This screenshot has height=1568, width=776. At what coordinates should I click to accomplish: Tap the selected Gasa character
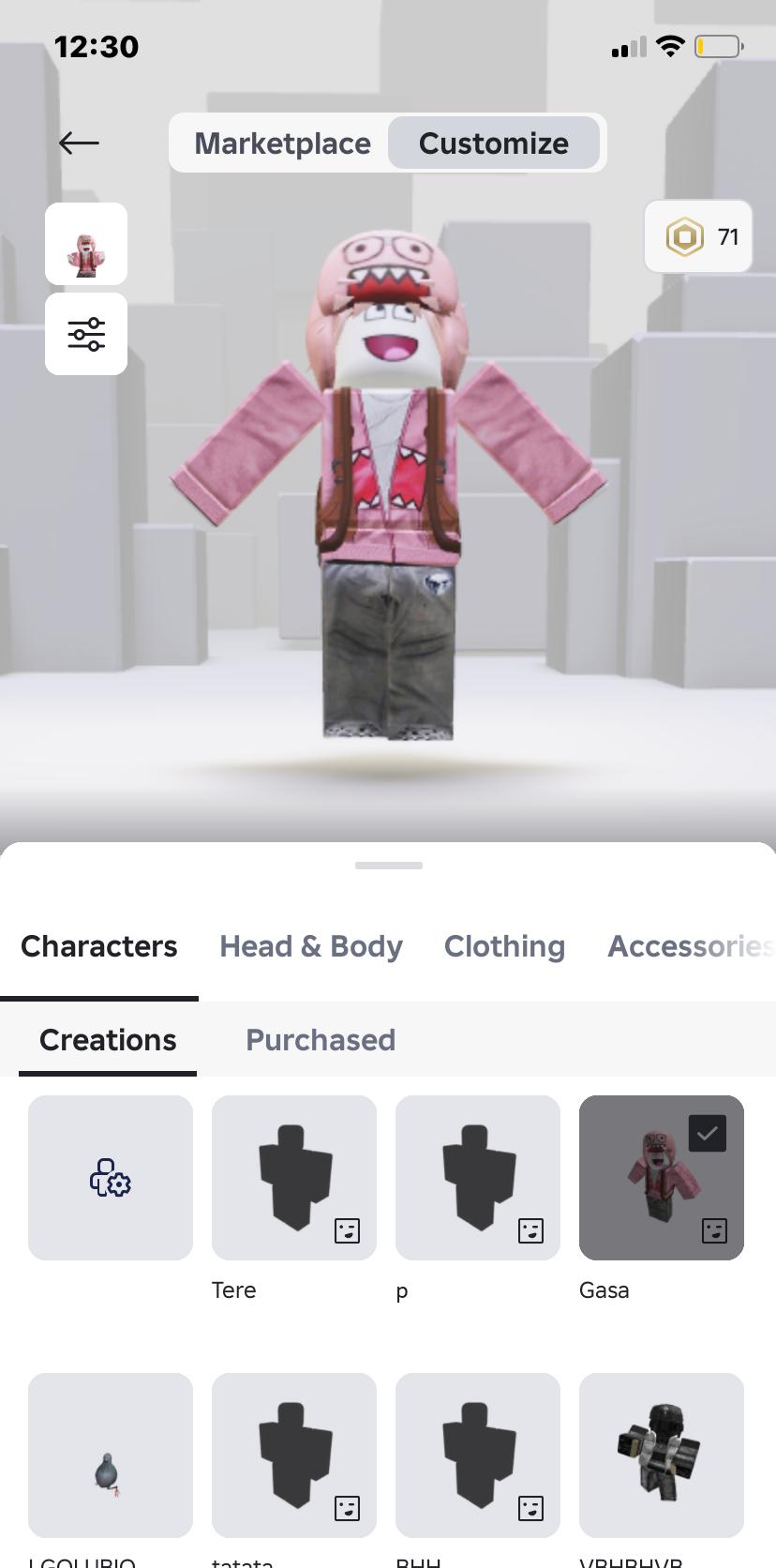click(x=662, y=1178)
